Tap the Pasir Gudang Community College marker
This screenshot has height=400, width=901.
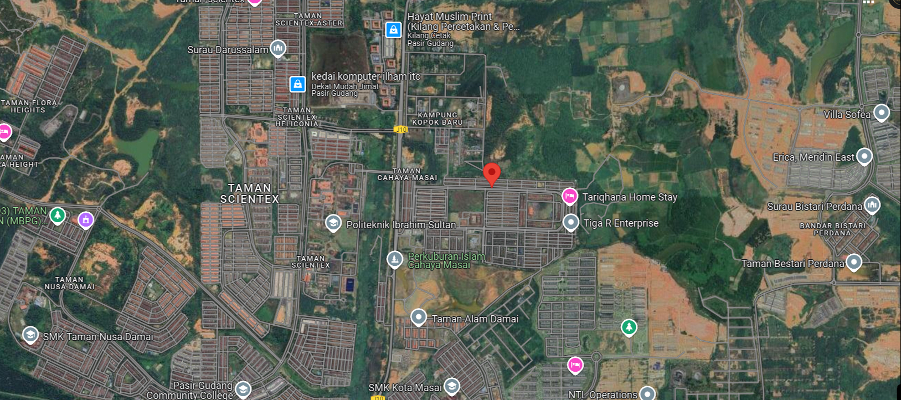(x=243, y=389)
